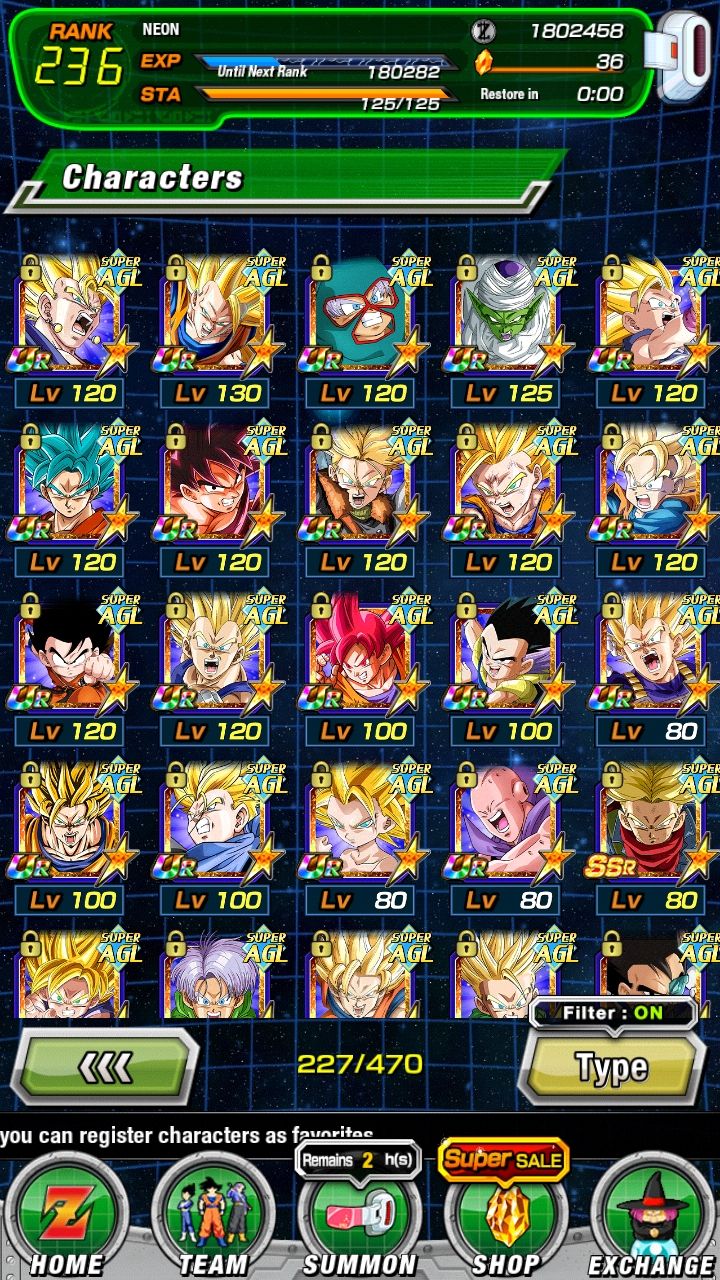The image size is (720, 1280).
Task: Select the blue-haired Goku Lv 120 card
Action: point(69,500)
